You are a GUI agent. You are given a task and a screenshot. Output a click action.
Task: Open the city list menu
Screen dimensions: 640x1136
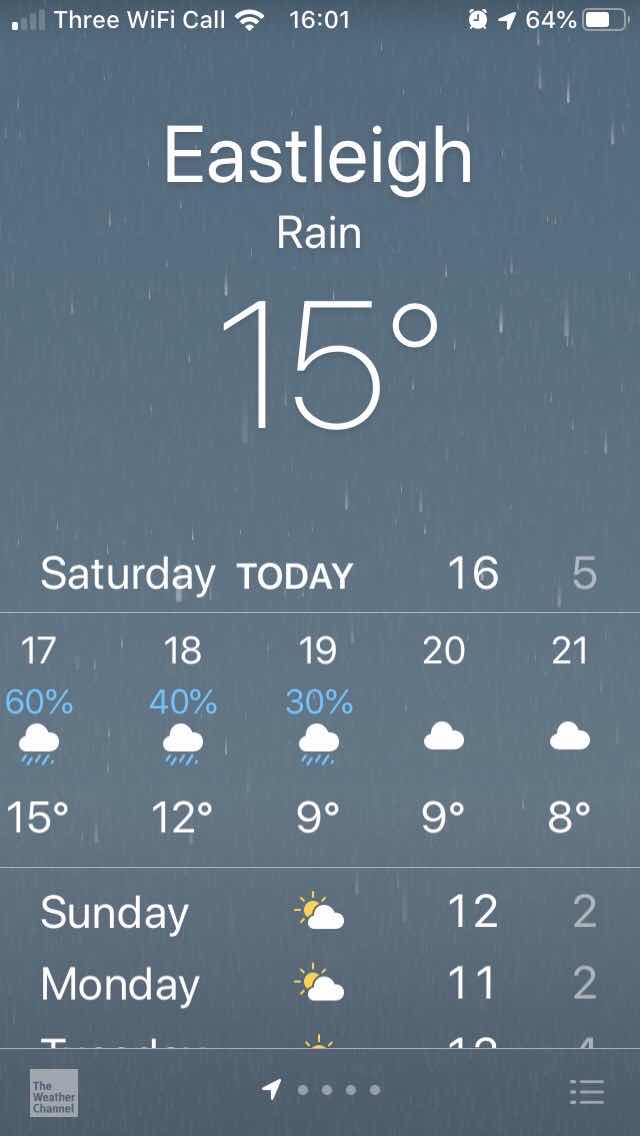tap(586, 1091)
